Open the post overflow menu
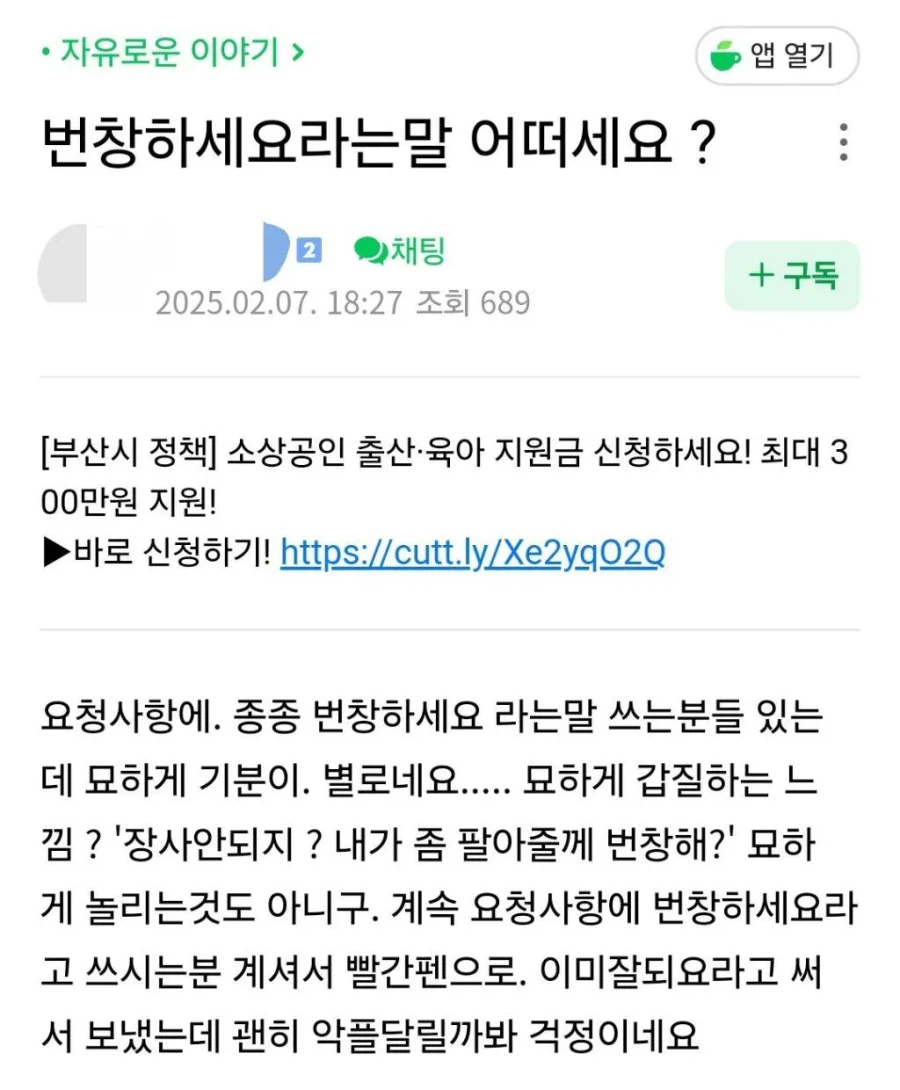 [x=844, y=143]
